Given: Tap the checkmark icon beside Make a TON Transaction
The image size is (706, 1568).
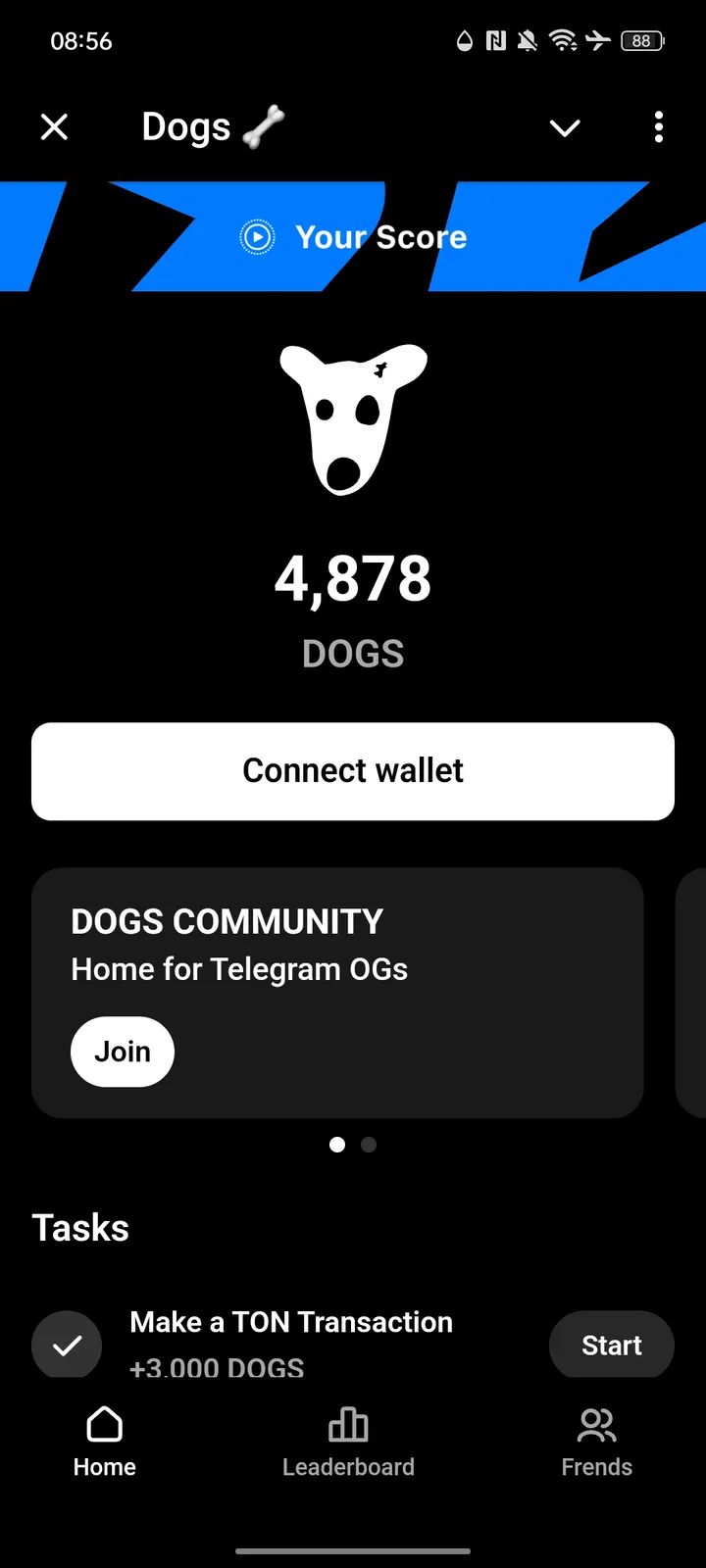Looking at the screenshot, I should [x=67, y=1345].
